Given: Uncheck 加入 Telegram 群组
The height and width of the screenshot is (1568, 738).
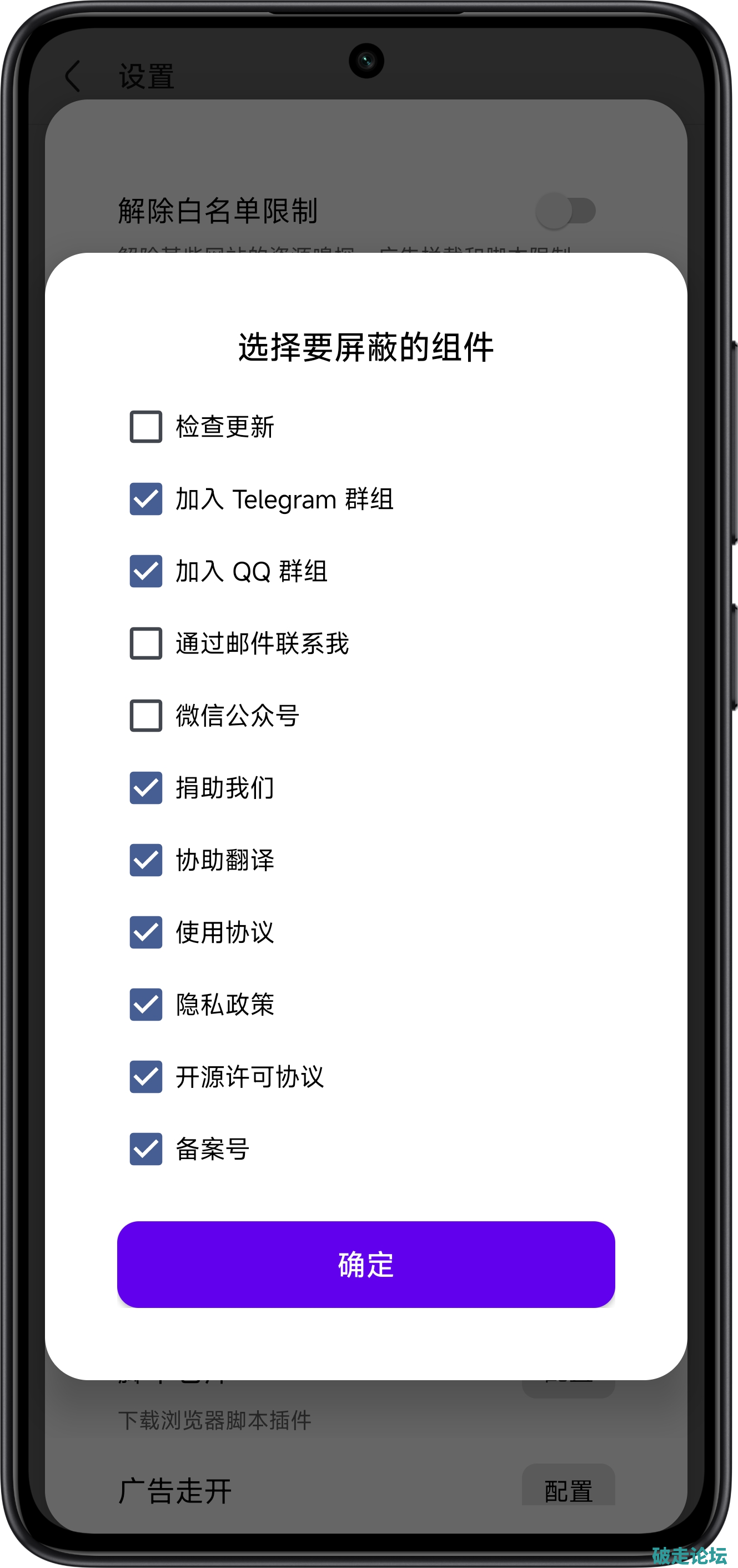Looking at the screenshot, I should click(146, 499).
